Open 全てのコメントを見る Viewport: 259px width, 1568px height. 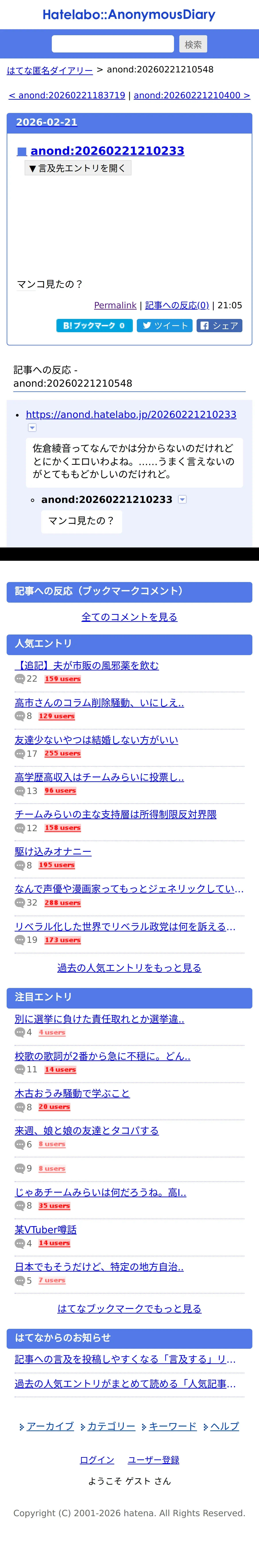pyautogui.click(x=129, y=617)
